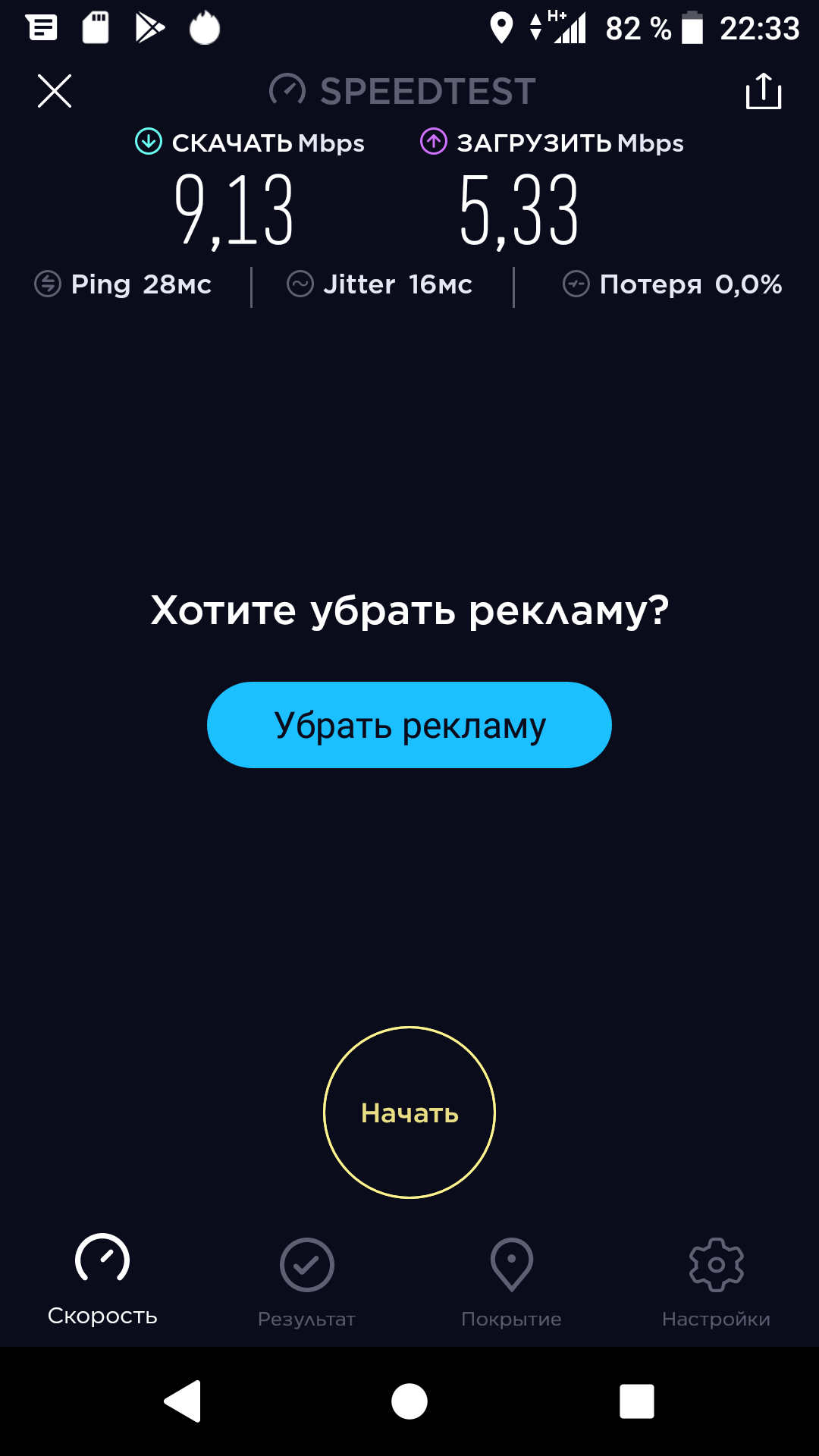Share the speed test result
Viewport: 819px width, 1456px height.
(x=763, y=92)
